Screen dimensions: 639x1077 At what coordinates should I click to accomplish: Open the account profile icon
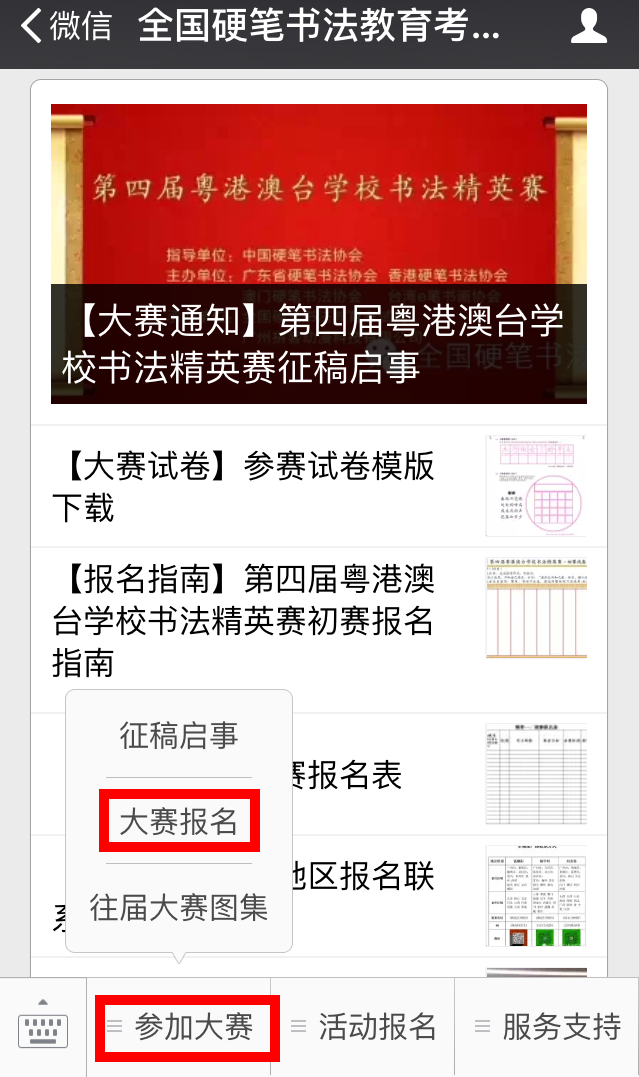pos(588,27)
